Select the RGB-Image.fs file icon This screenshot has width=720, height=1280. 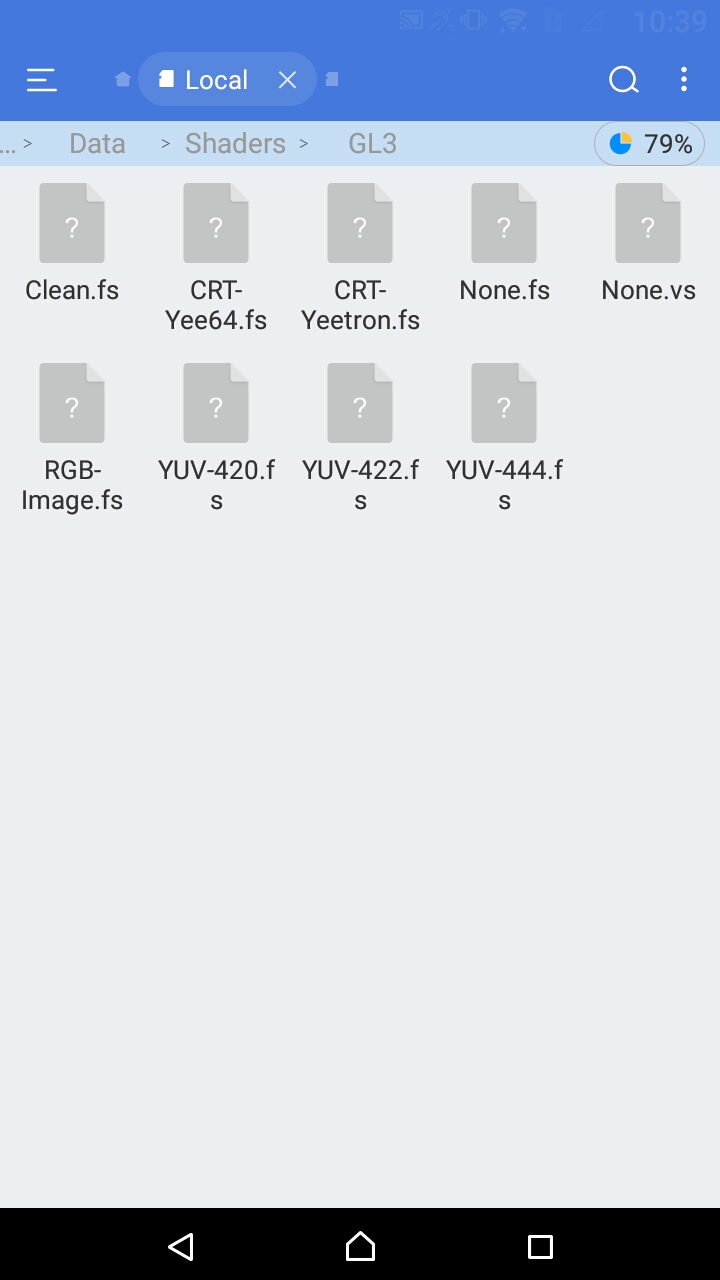[x=72, y=403]
